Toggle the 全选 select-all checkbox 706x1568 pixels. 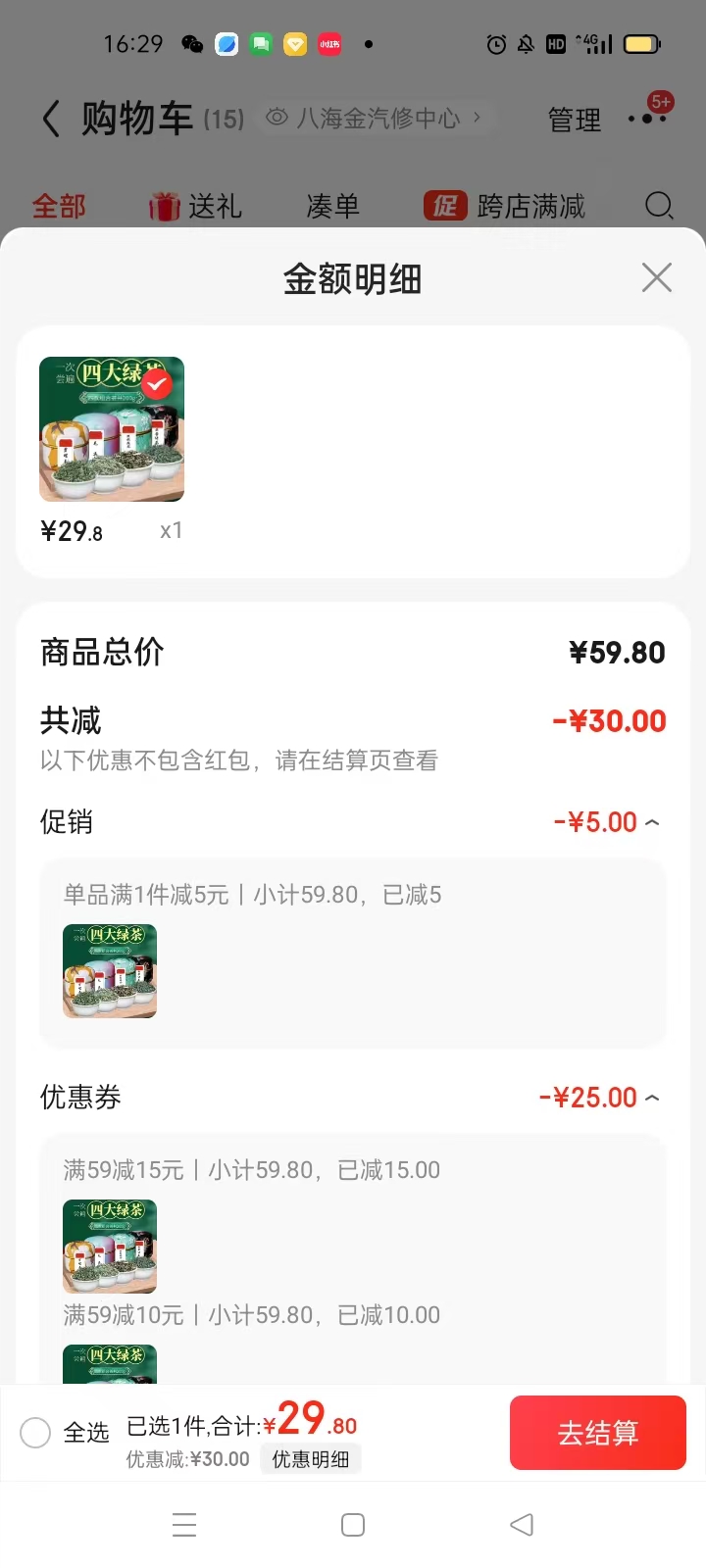point(36,1433)
